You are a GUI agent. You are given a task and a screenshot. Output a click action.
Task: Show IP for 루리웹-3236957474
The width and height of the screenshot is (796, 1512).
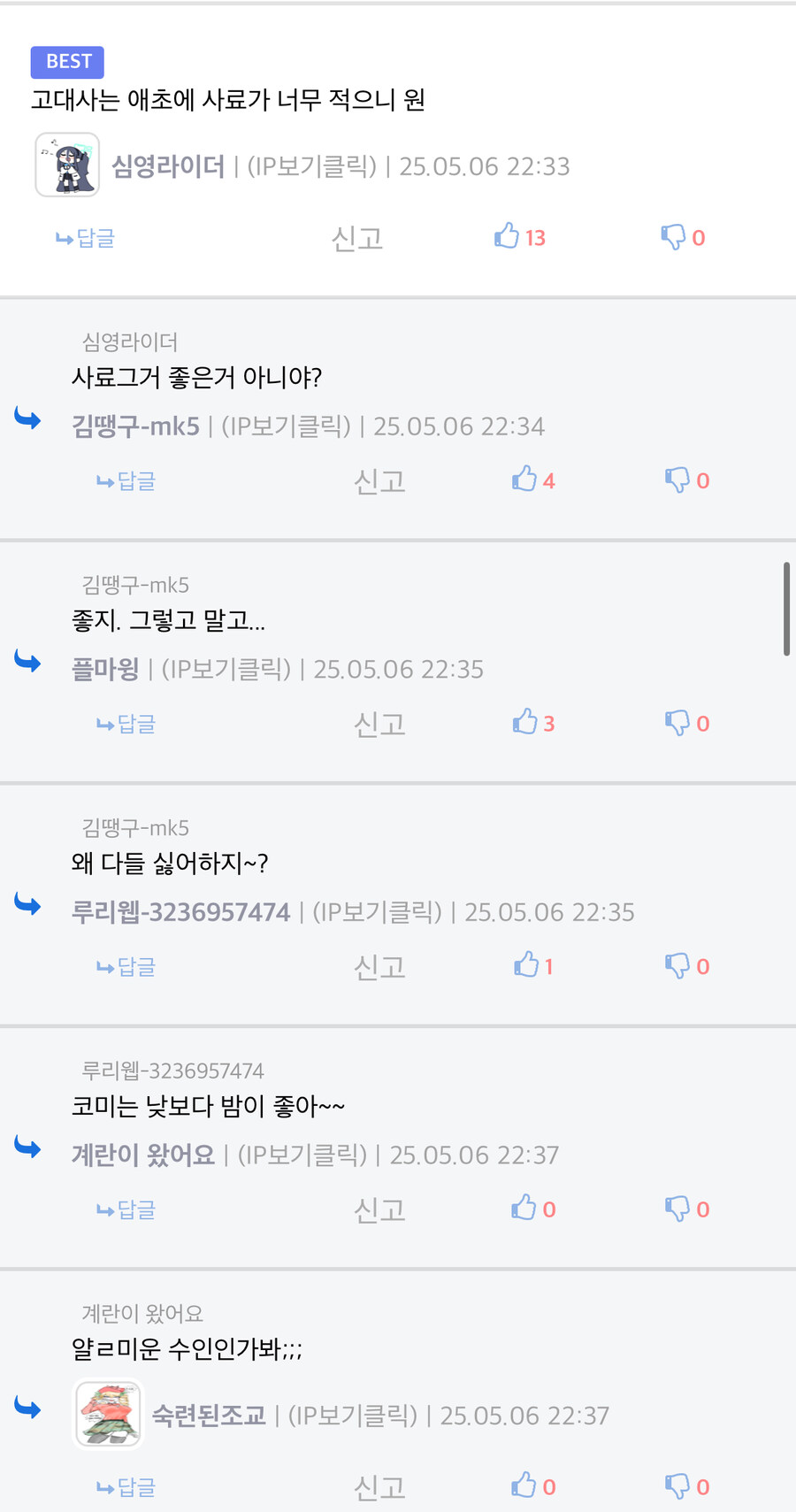377,912
